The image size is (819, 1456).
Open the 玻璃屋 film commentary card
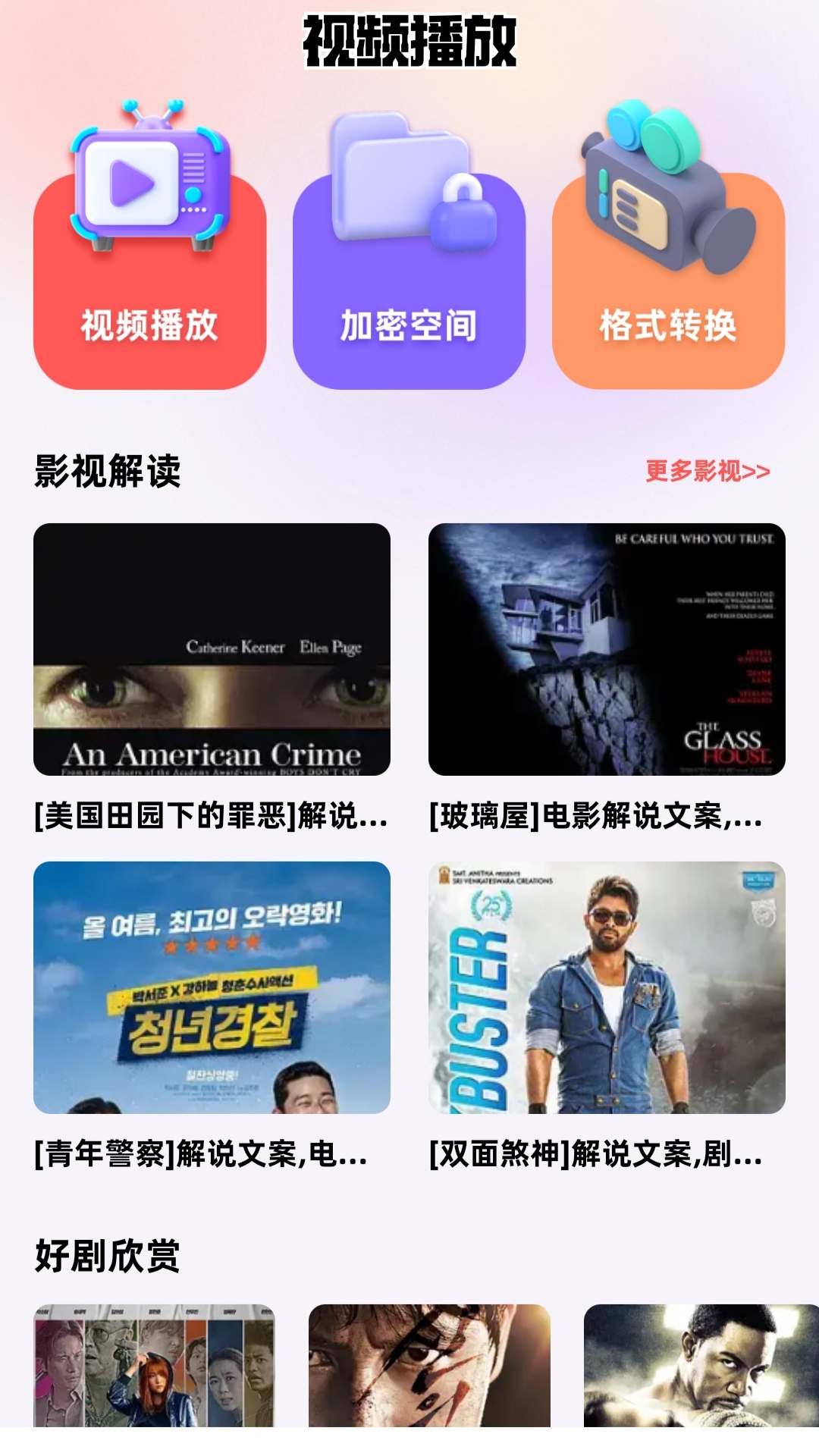pyautogui.click(x=607, y=649)
